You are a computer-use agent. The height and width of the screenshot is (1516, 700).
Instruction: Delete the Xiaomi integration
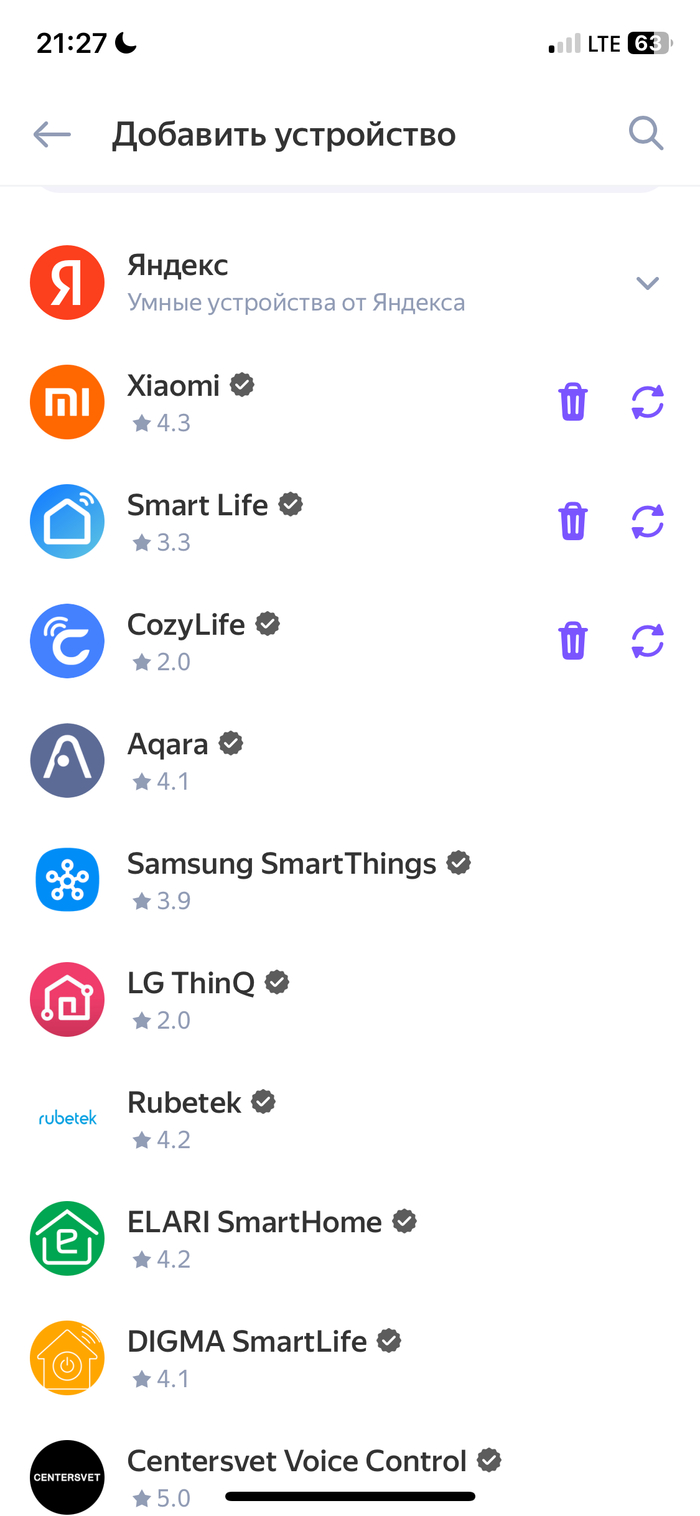point(573,402)
